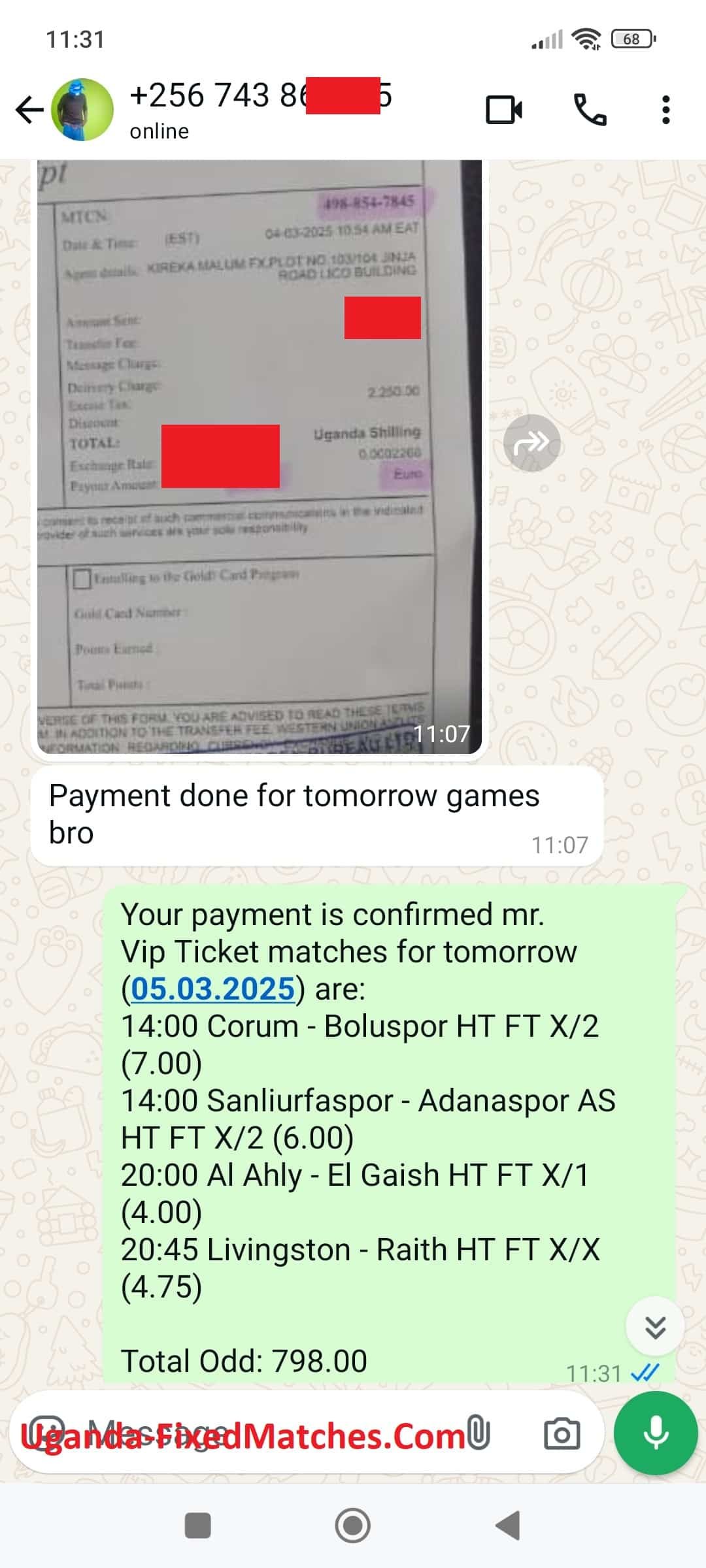This screenshot has height=1568, width=706.
Task: Focus the message input field
Action: 261,1433
